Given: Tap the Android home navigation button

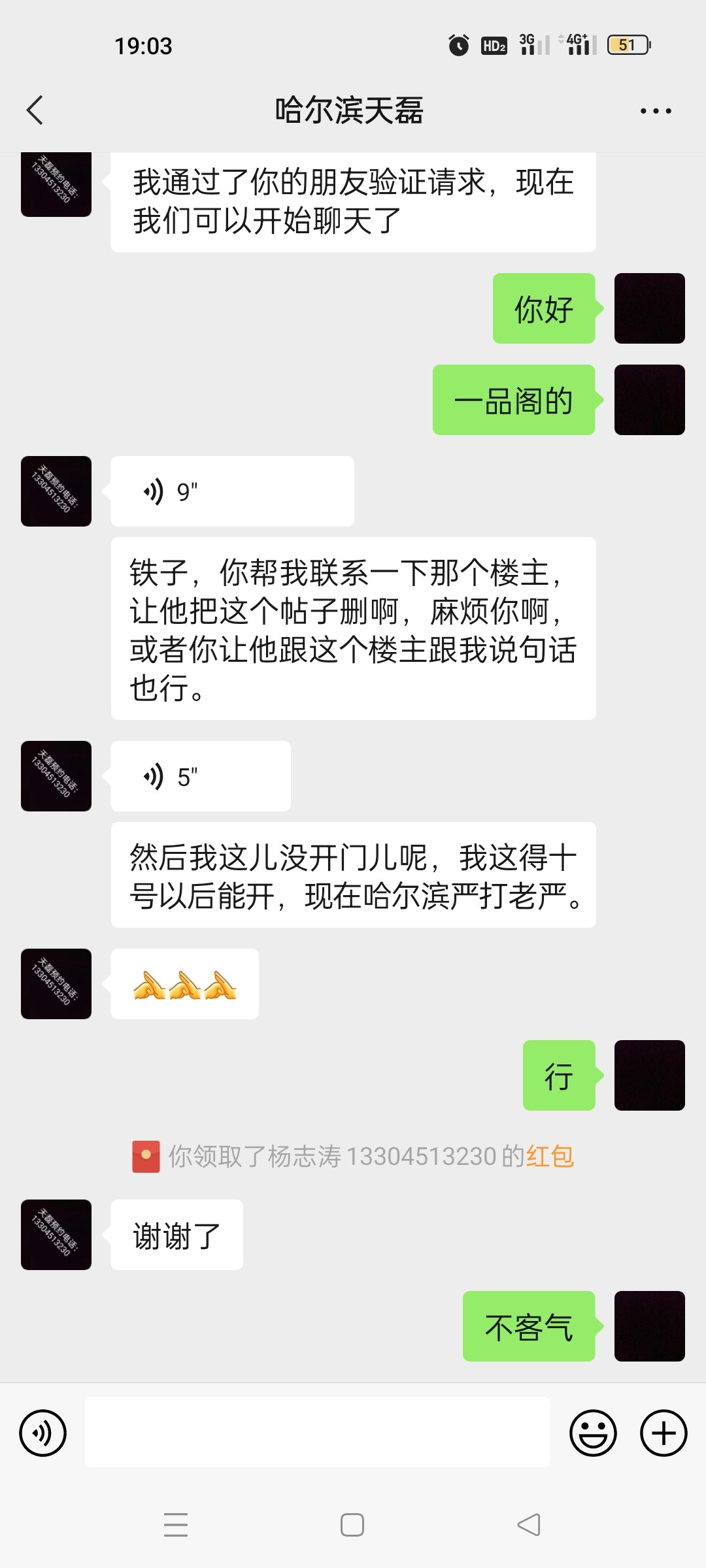Looking at the screenshot, I should click(352, 1524).
